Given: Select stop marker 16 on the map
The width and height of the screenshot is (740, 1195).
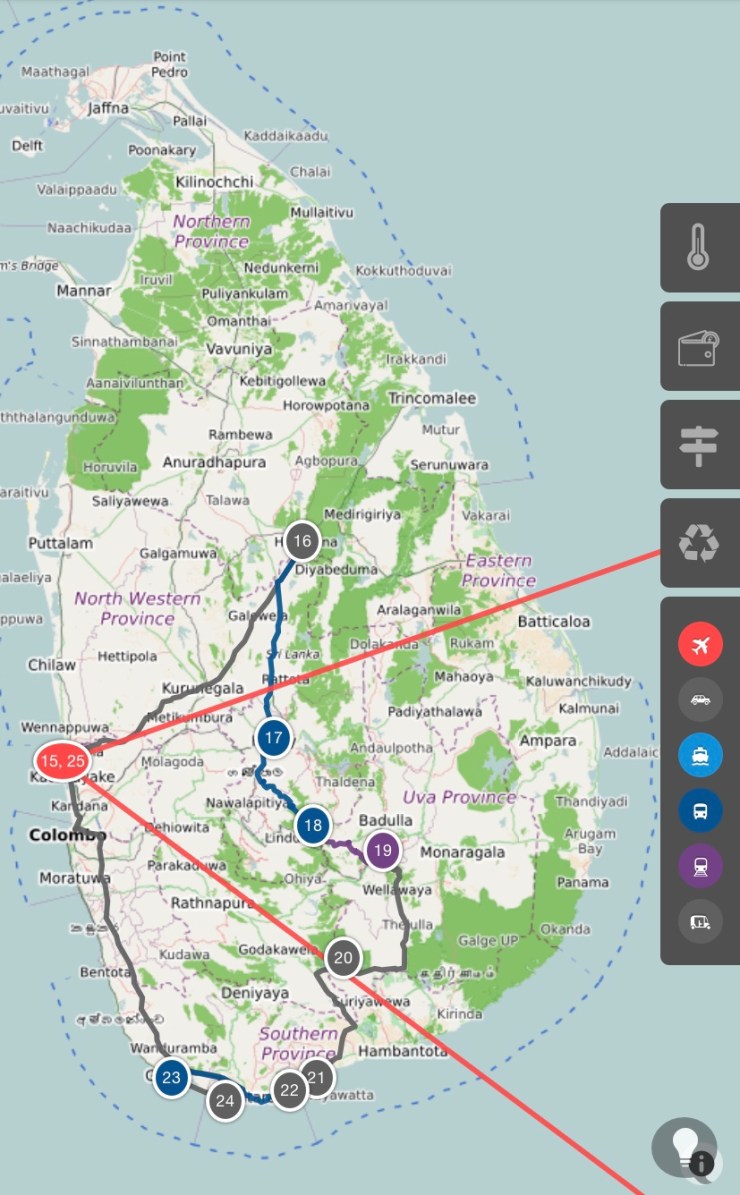Looking at the screenshot, I should tap(302, 541).
